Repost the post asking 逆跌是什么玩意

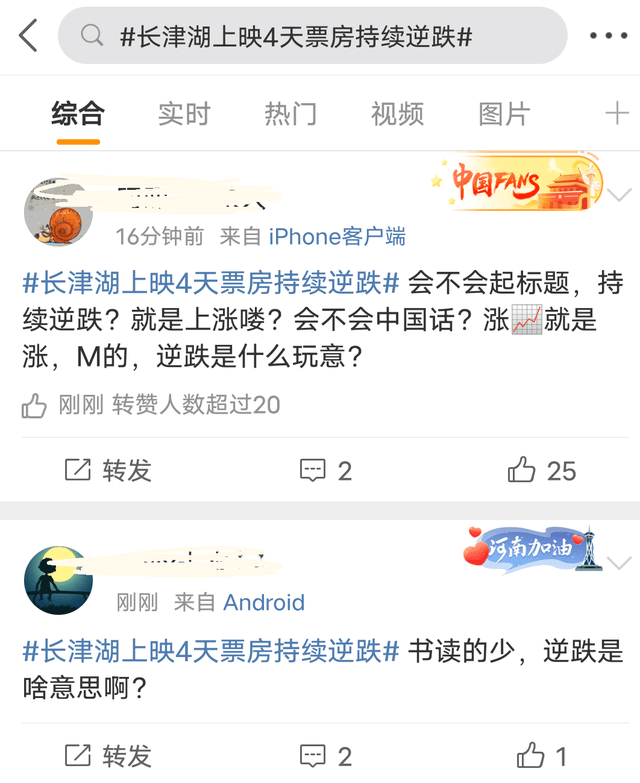108,470
